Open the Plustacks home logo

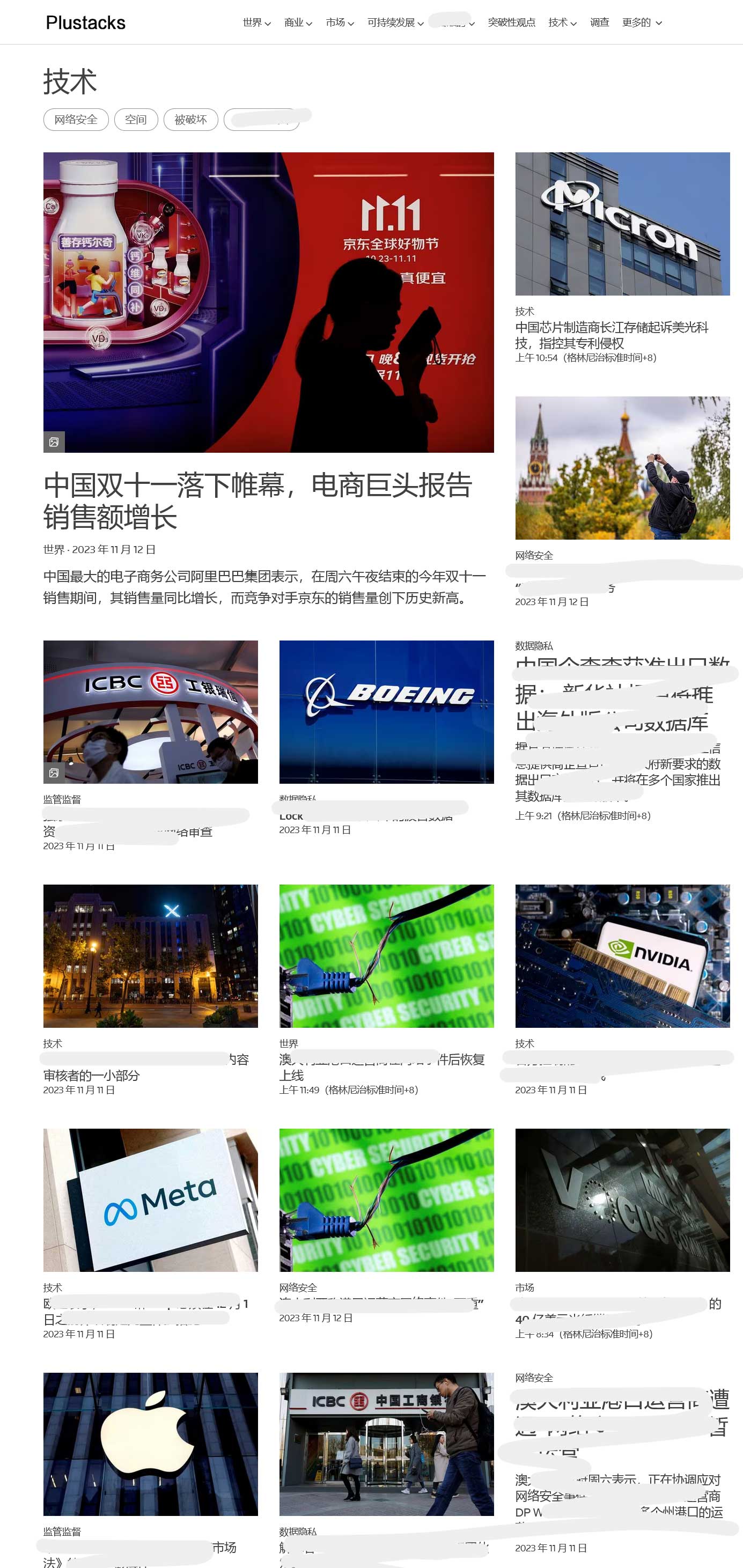tap(85, 23)
